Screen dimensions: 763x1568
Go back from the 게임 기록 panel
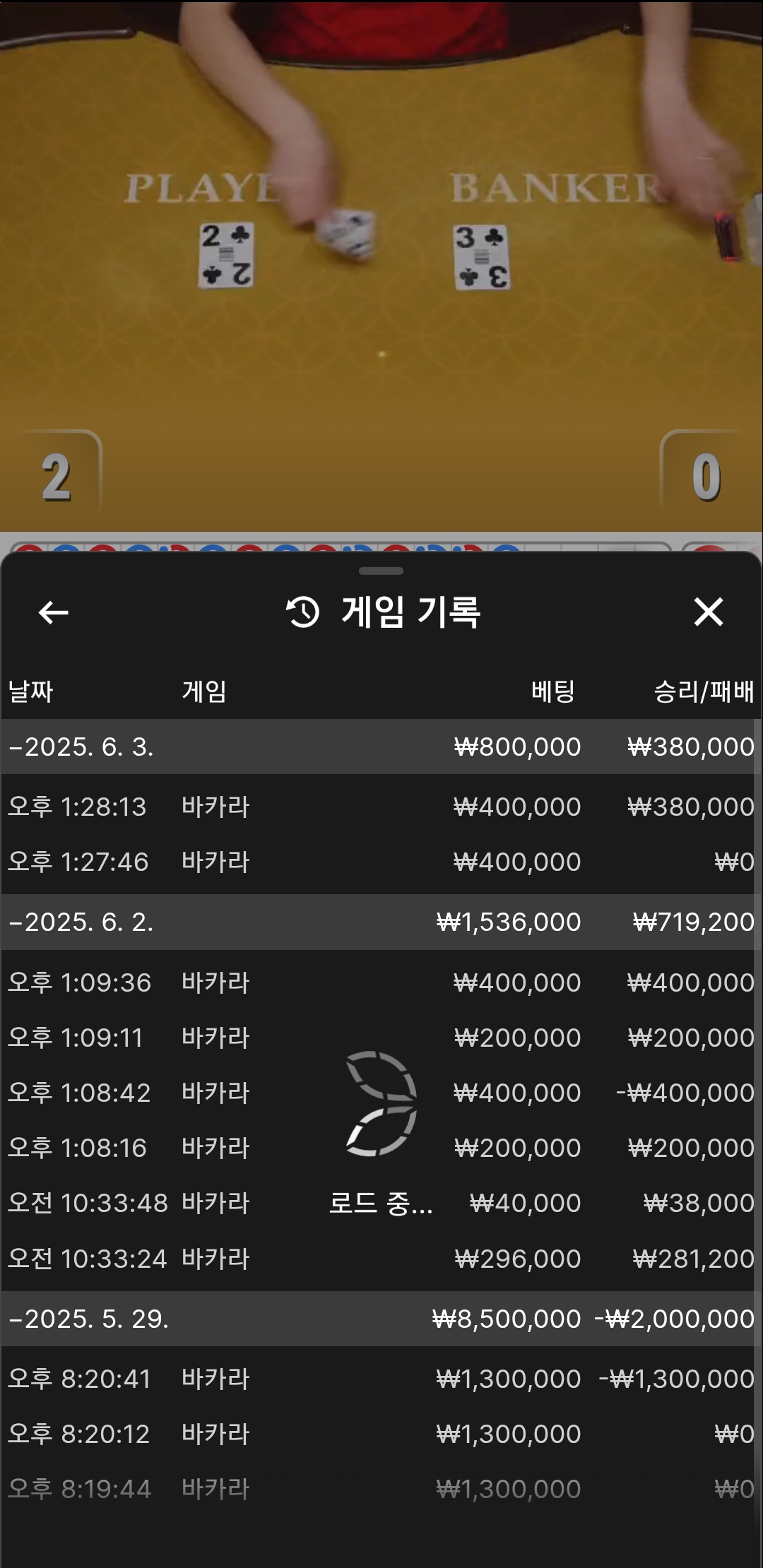53,612
